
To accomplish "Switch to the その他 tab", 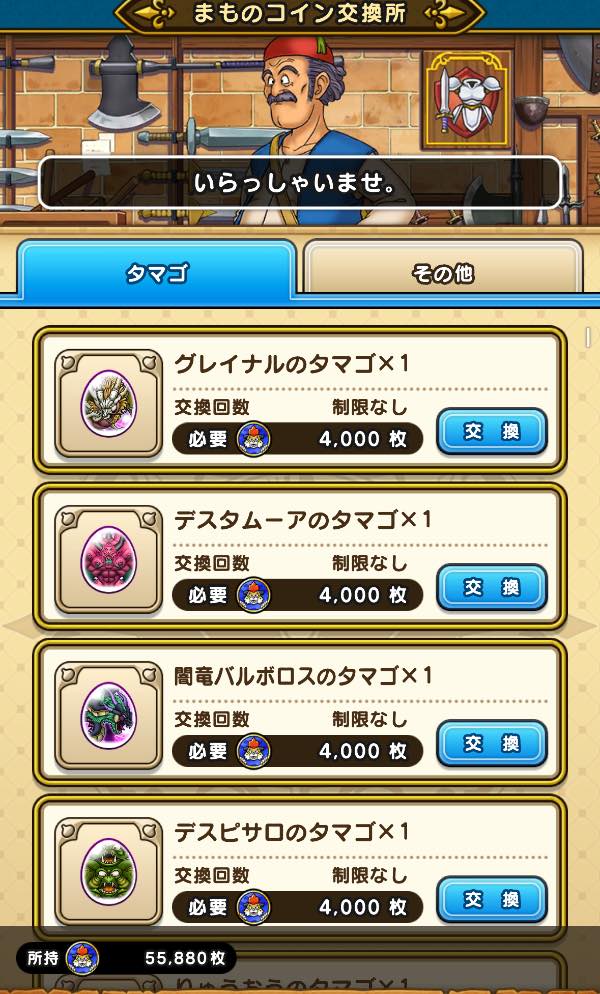I will tap(443, 272).
